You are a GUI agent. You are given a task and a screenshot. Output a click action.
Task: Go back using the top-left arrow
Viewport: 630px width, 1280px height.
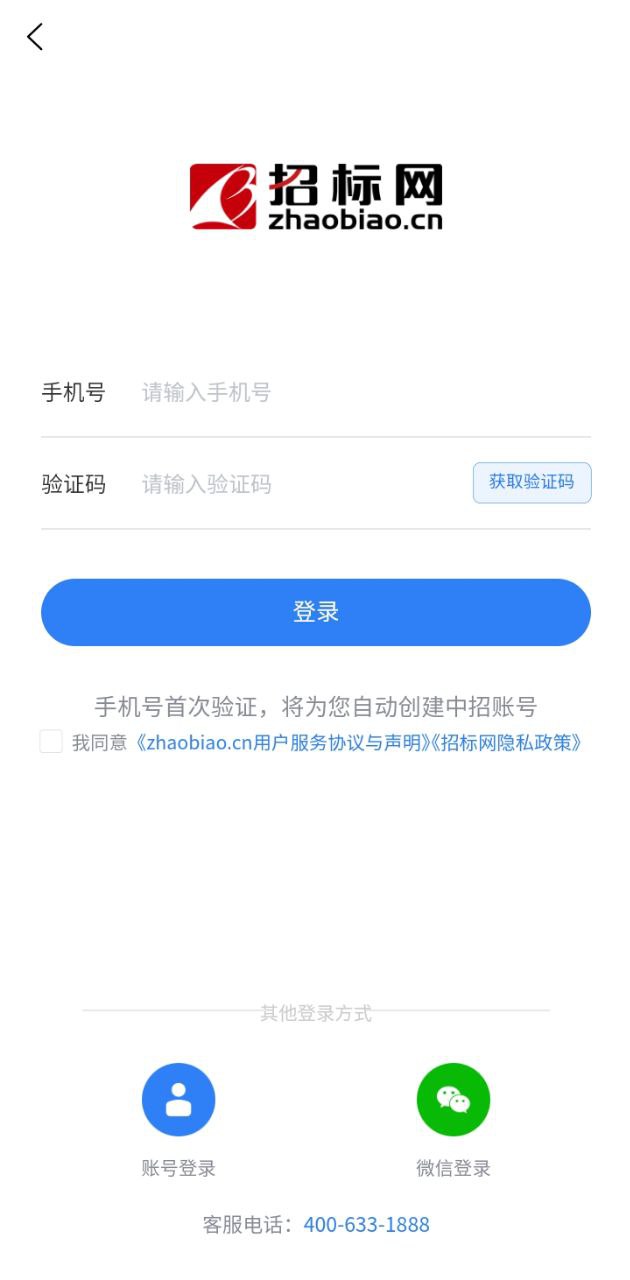point(35,37)
